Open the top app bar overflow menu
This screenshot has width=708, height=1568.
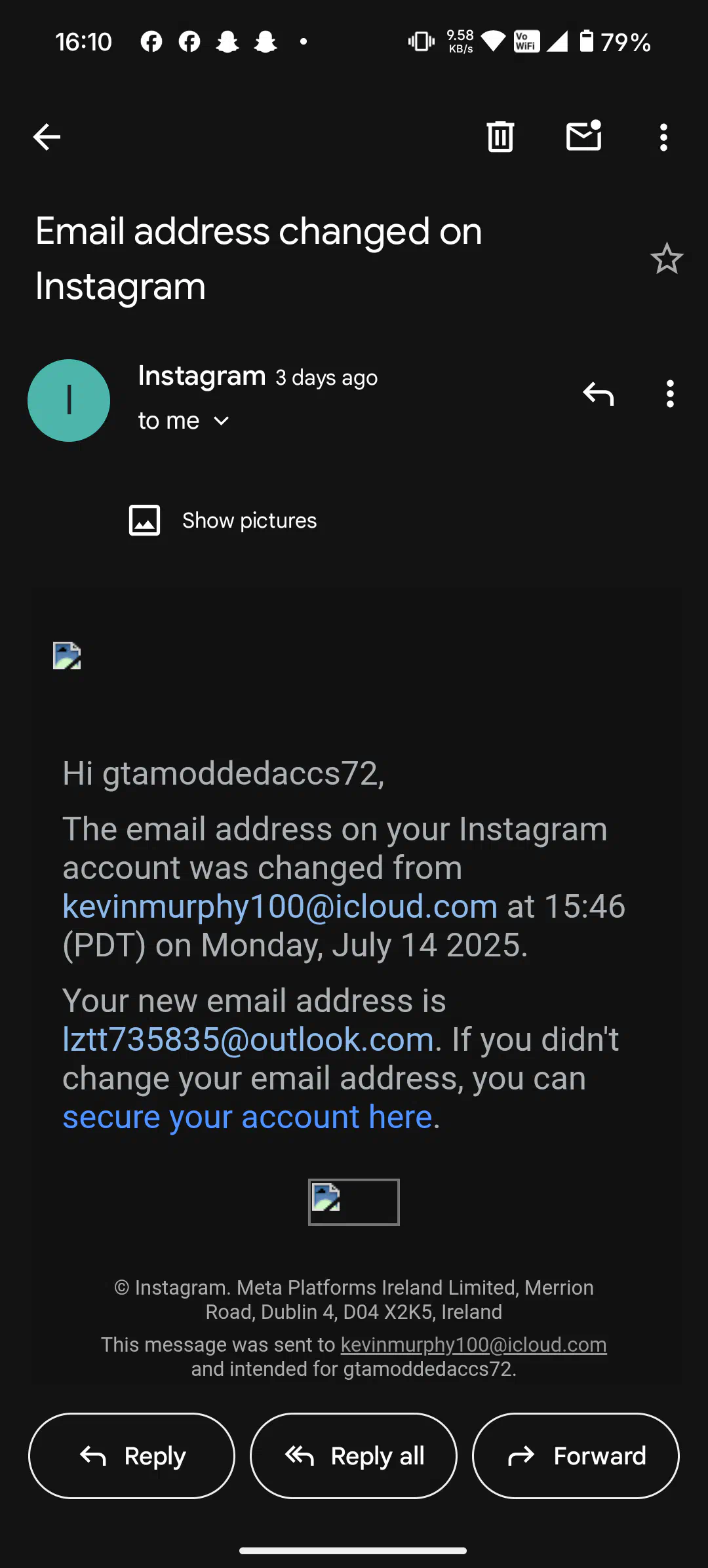pos(663,138)
